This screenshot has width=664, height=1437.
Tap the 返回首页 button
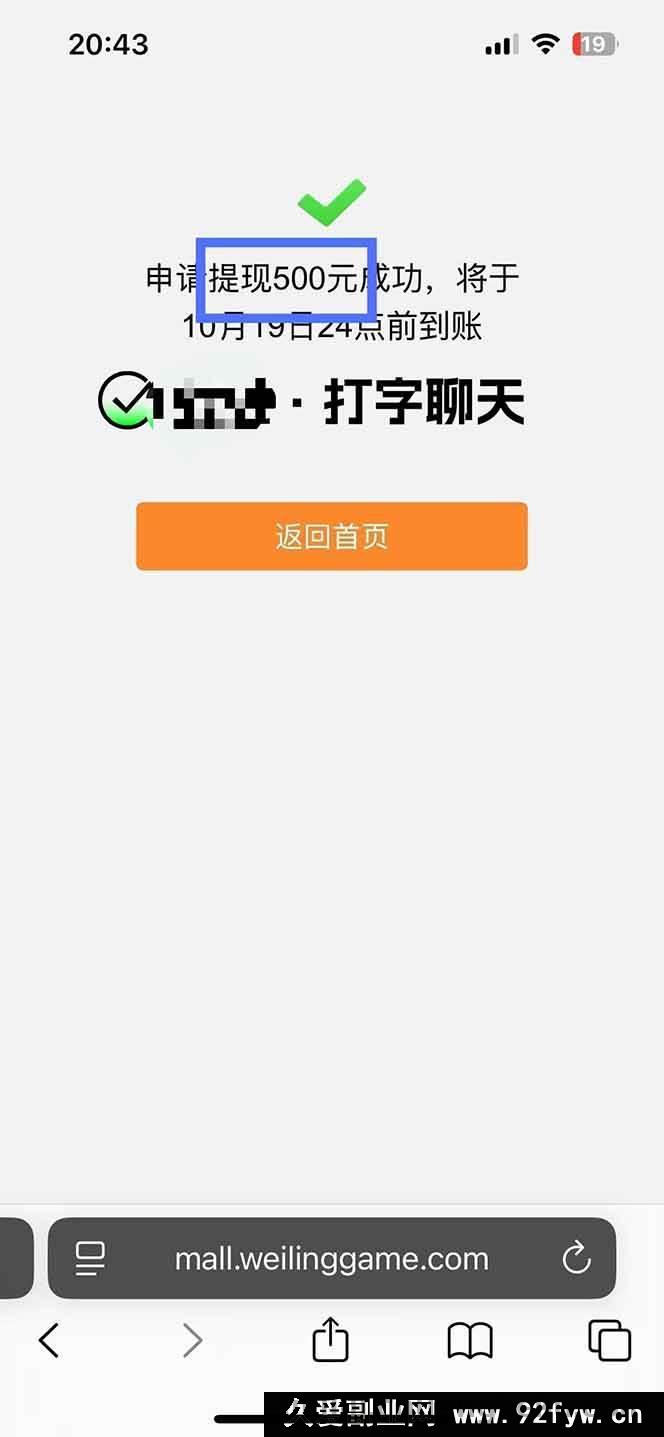click(331, 537)
